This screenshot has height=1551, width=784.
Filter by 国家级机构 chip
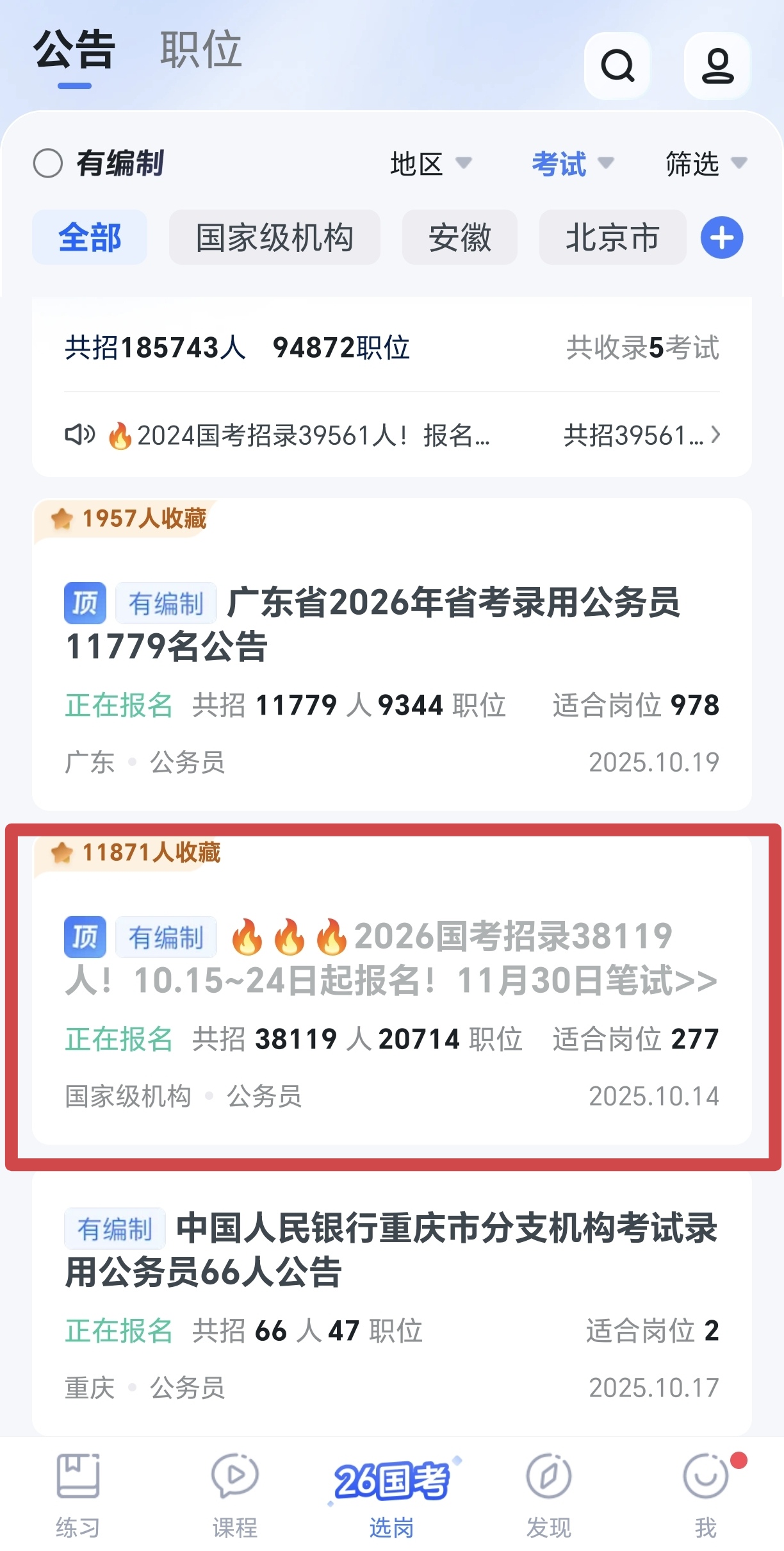[274, 238]
